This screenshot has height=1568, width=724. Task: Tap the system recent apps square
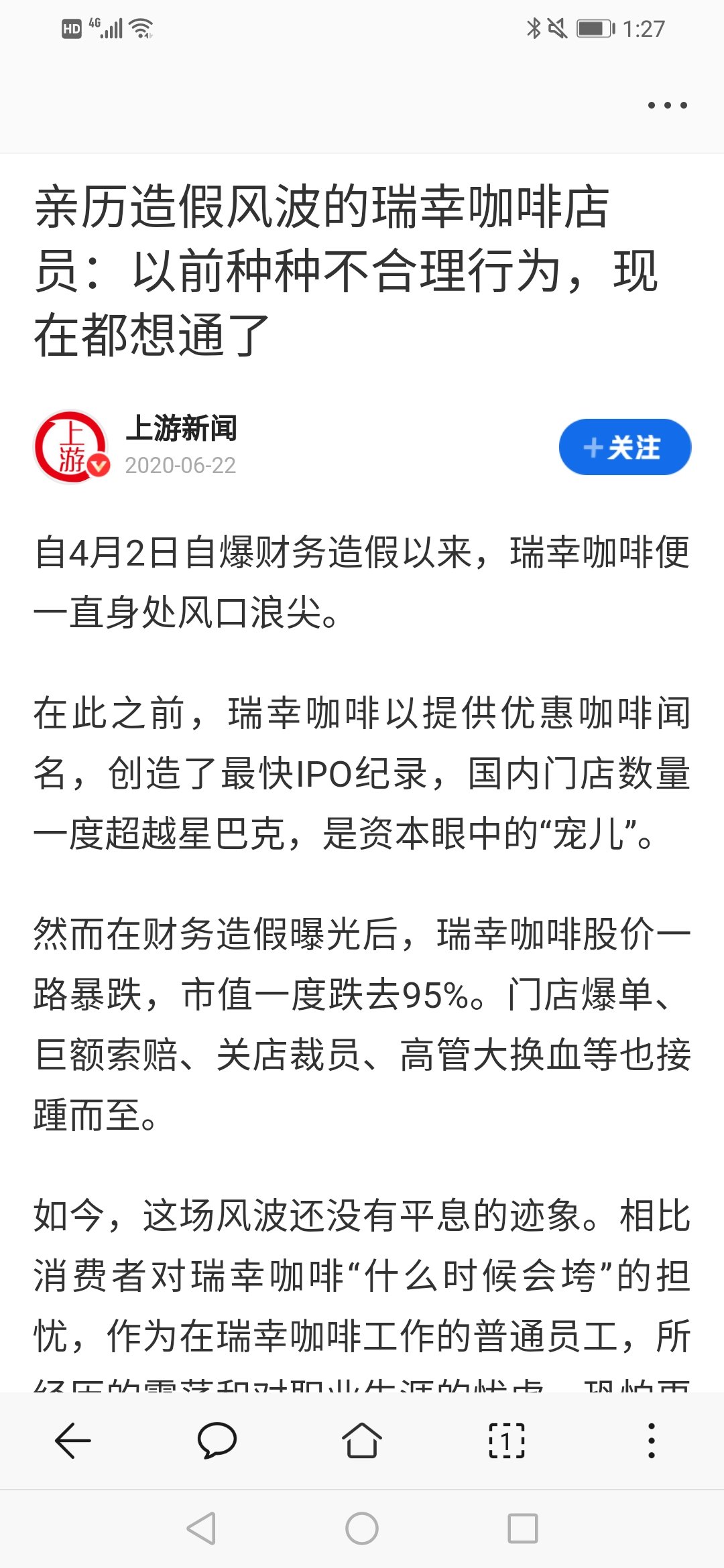523,1528
